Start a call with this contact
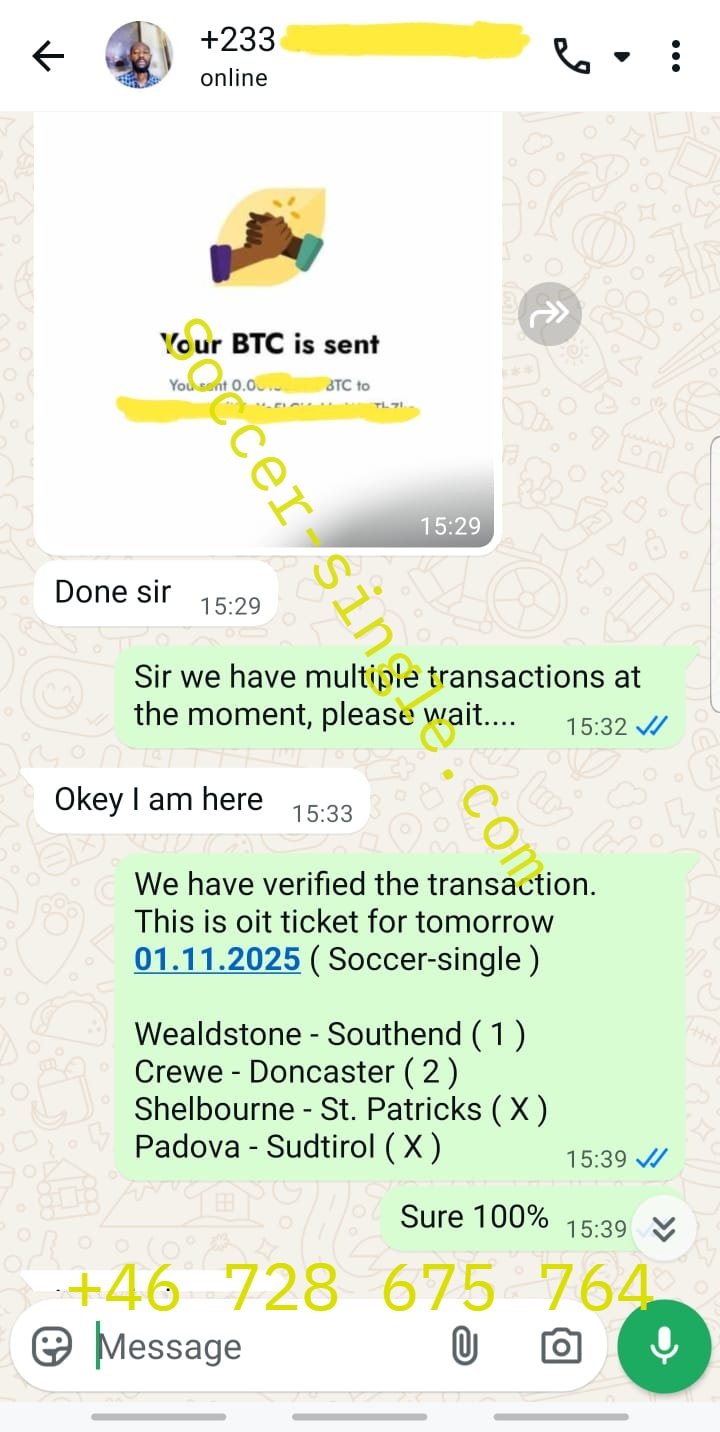Image resolution: width=720 pixels, height=1432 pixels. coord(571,57)
